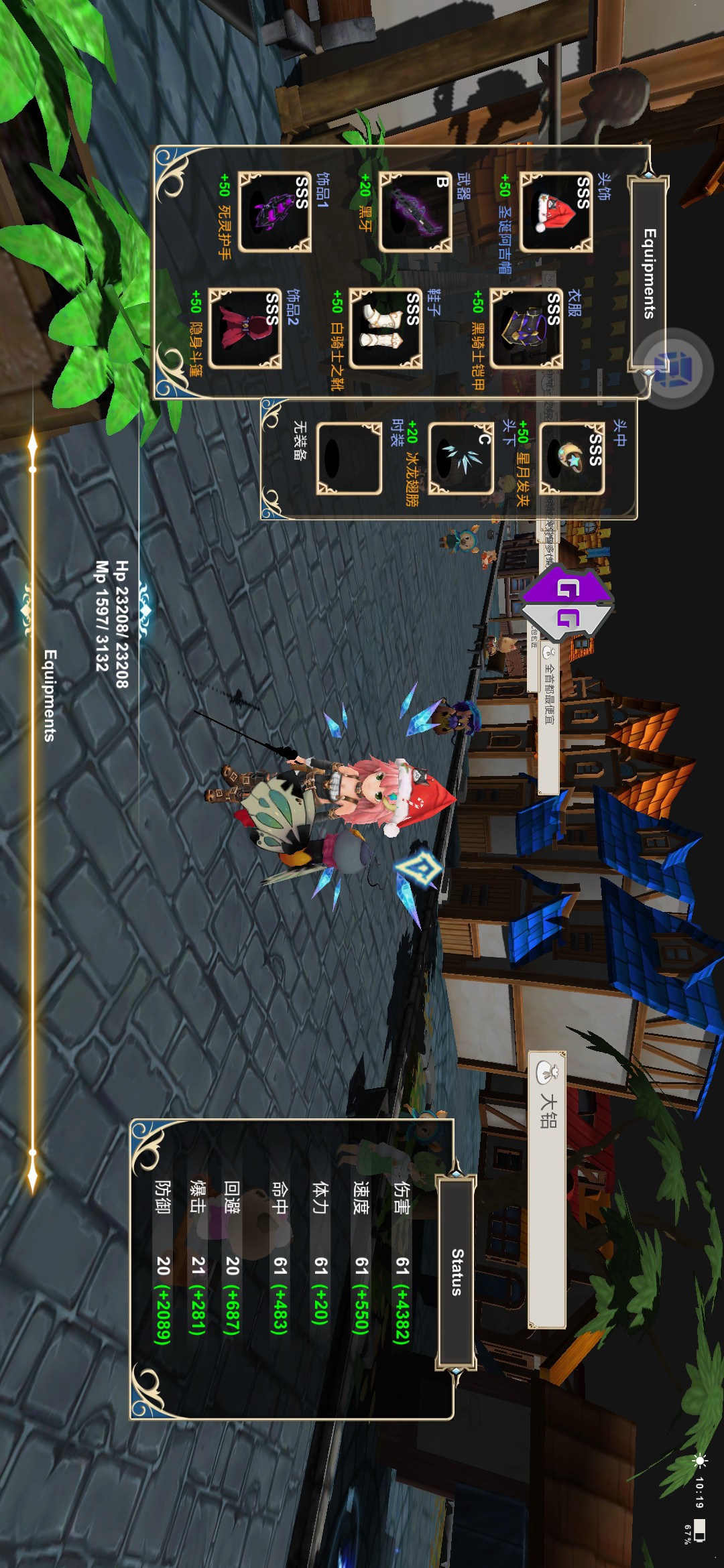The height and width of the screenshot is (1568, 724).
Task: Tap the Equipments panel header
Action: pos(649,273)
